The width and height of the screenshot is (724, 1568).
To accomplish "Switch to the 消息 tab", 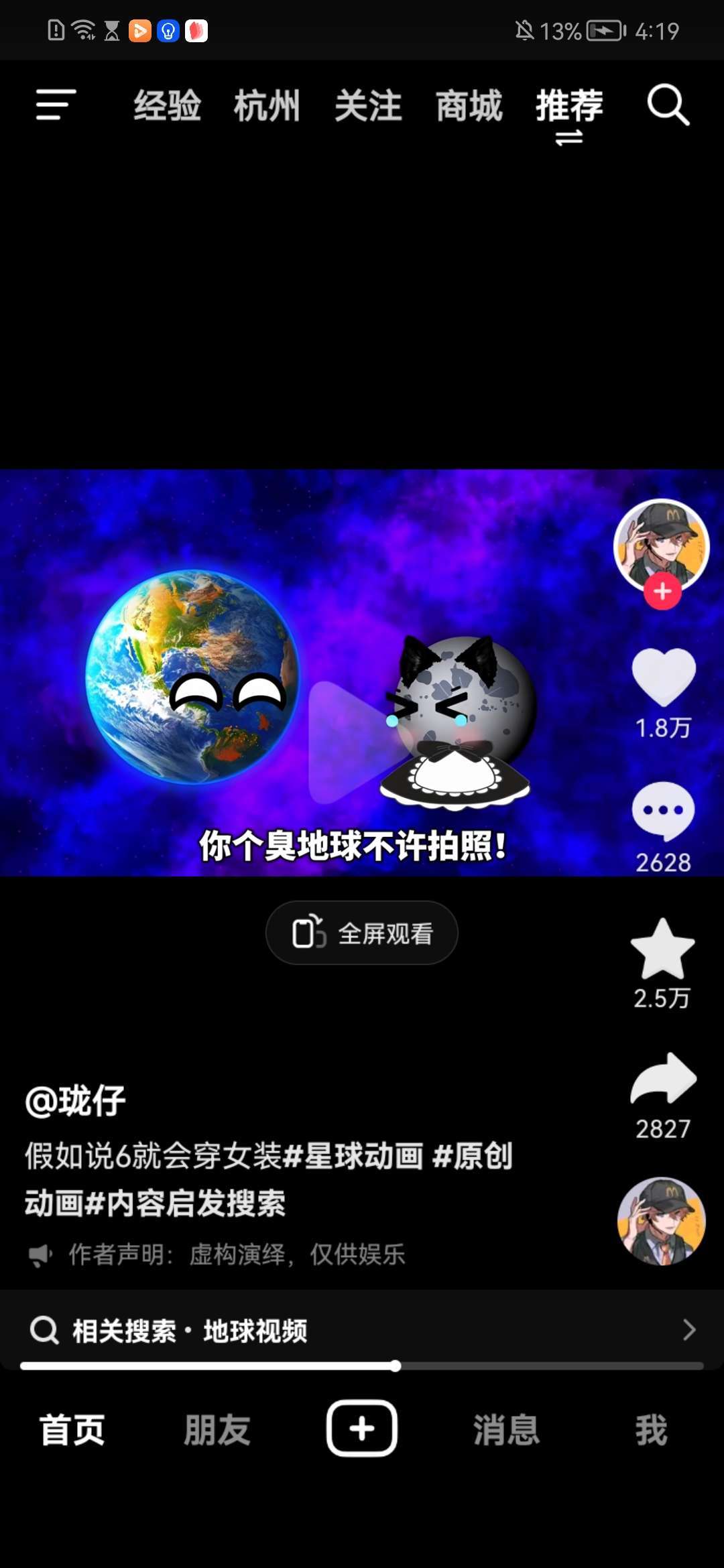I will [506, 1429].
